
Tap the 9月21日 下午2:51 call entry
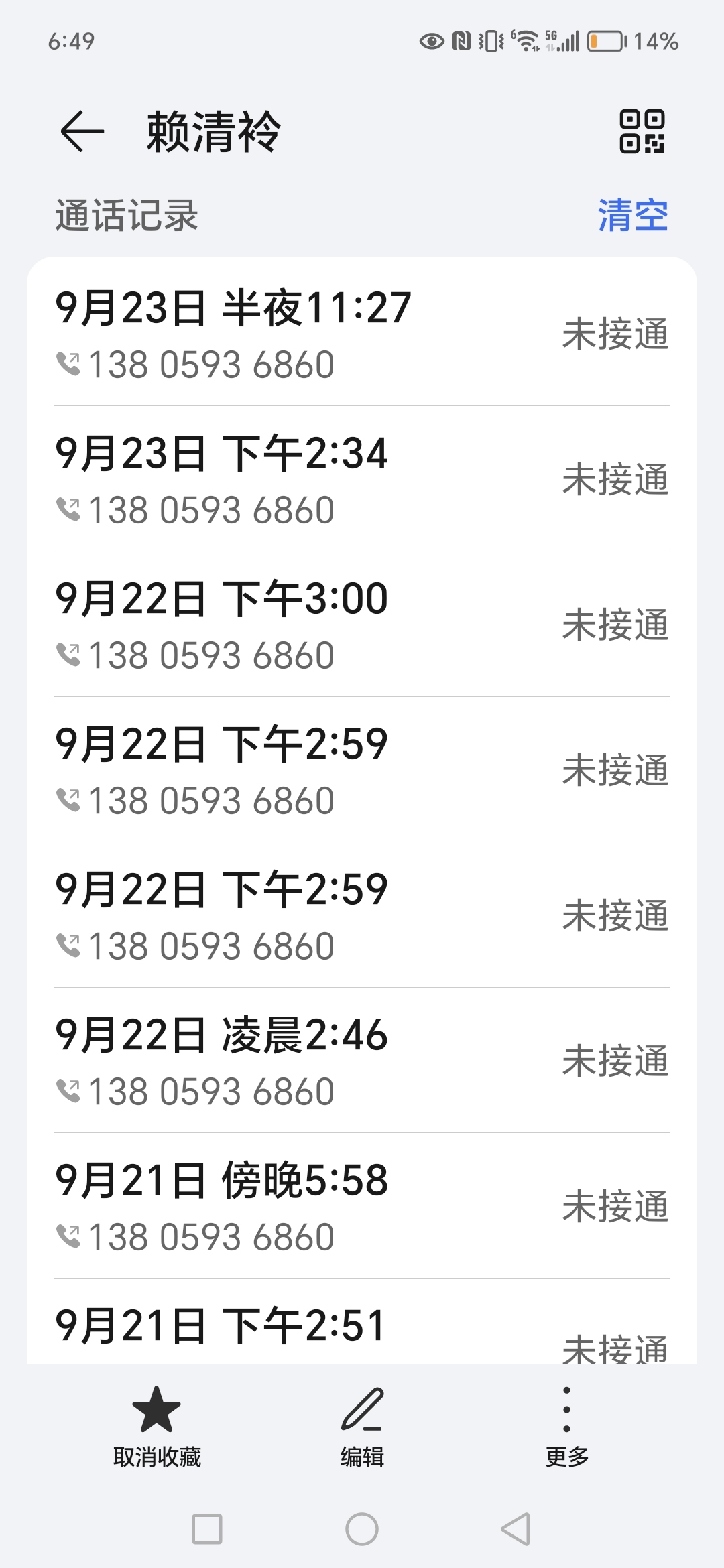[362, 1321]
